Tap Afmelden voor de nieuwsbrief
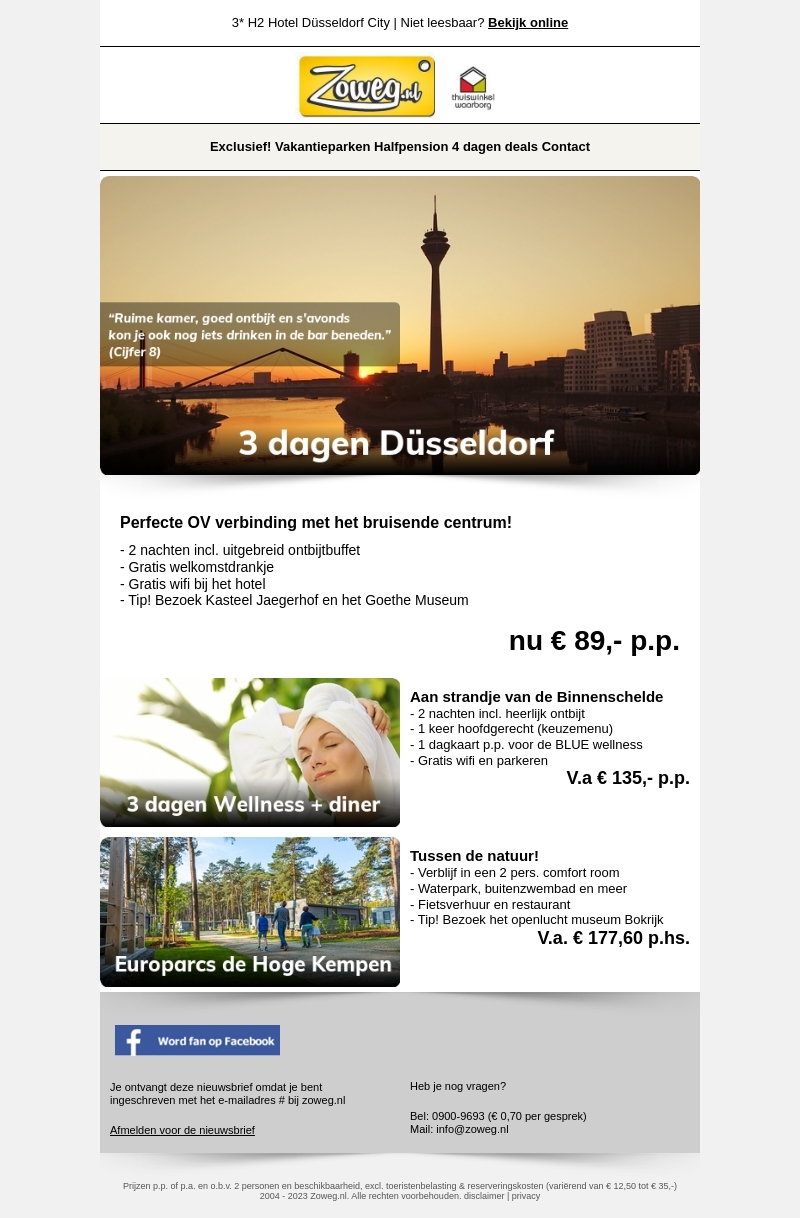800x1218 pixels. [182, 1130]
